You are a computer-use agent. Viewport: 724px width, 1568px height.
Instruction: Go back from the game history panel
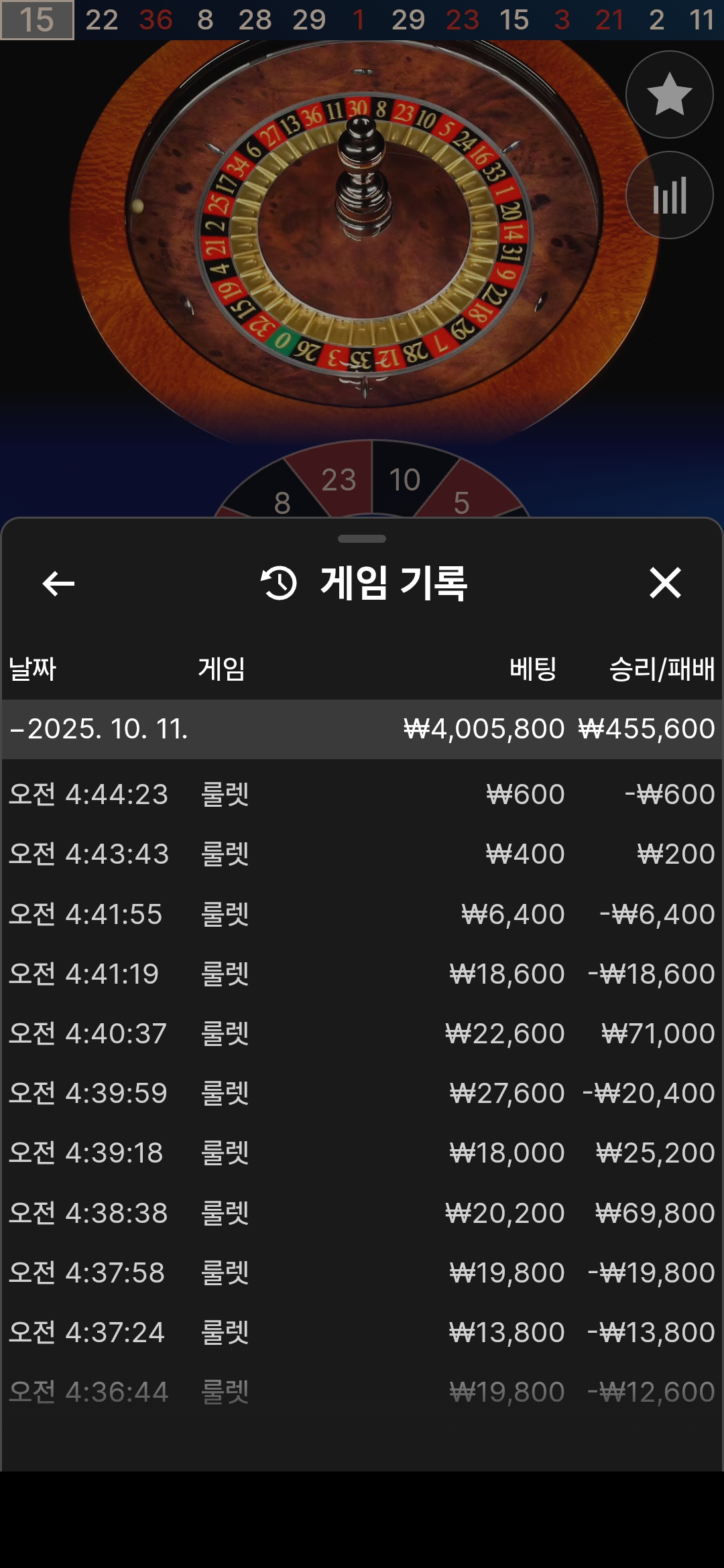58,584
